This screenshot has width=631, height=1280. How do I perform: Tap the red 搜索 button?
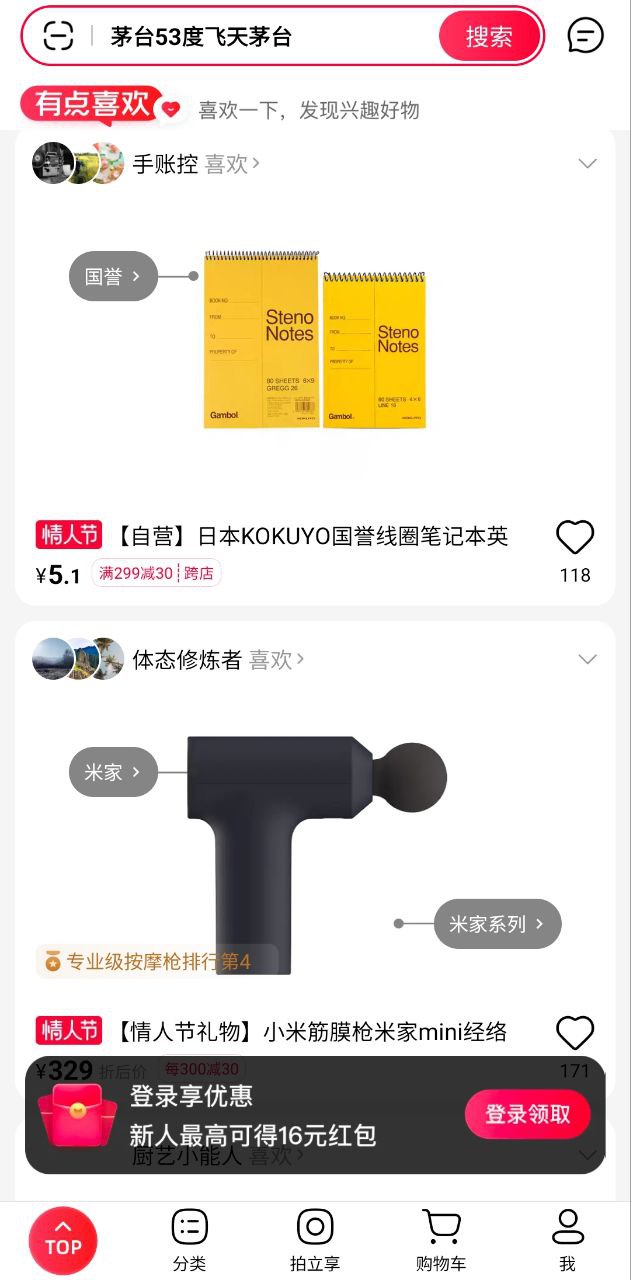click(489, 37)
